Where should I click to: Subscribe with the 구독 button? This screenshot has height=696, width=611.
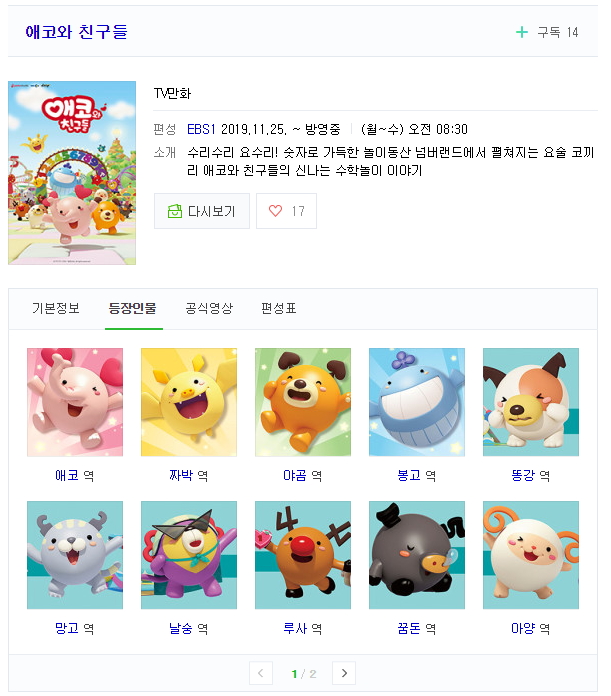click(547, 32)
